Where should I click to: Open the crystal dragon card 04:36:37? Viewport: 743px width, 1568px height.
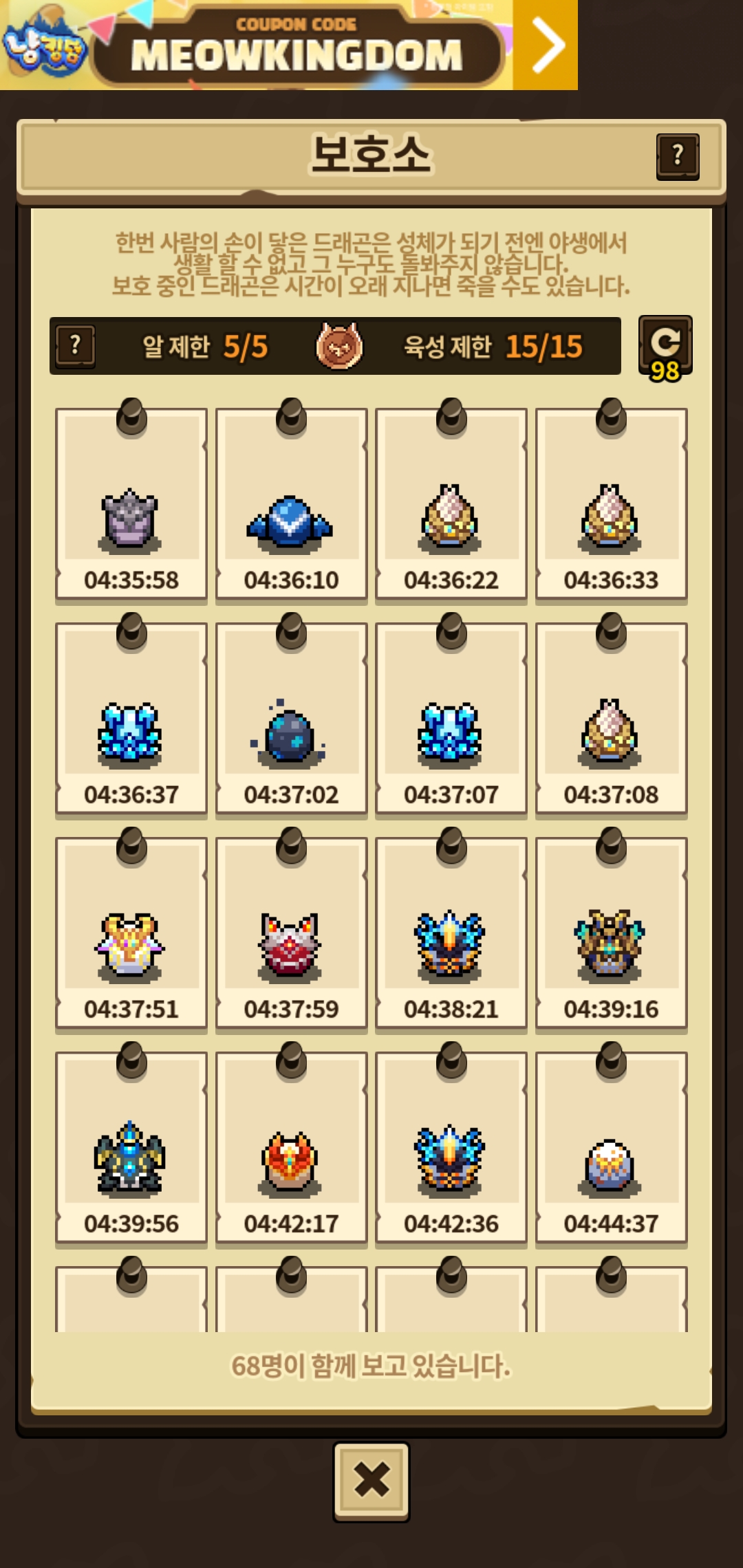(x=131, y=720)
